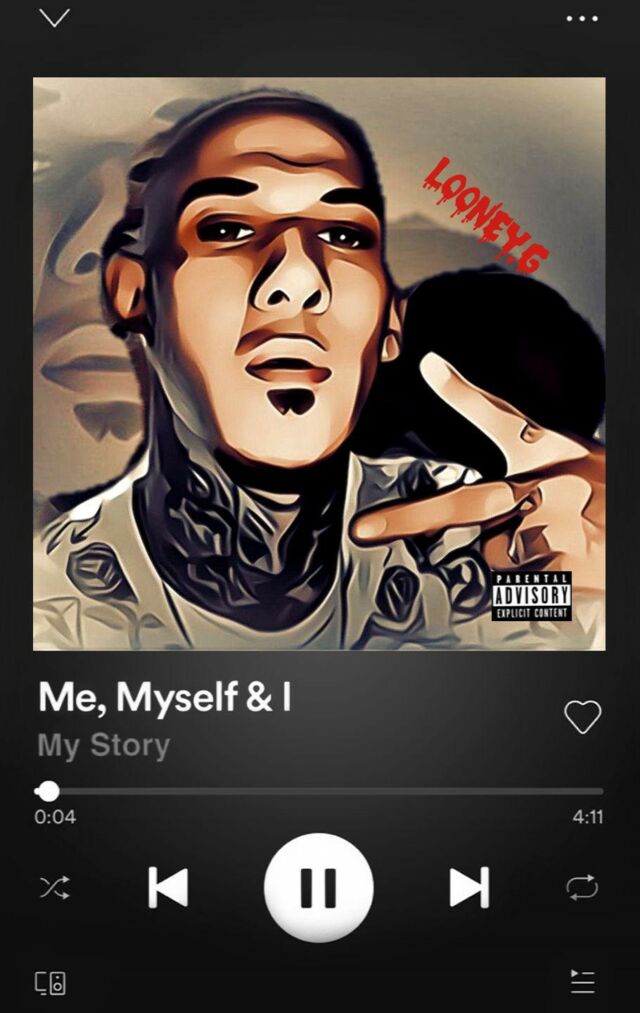The width and height of the screenshot is (640, 1013).
Task: Collapse the now playing view
Action: click(x=54, y=18)
